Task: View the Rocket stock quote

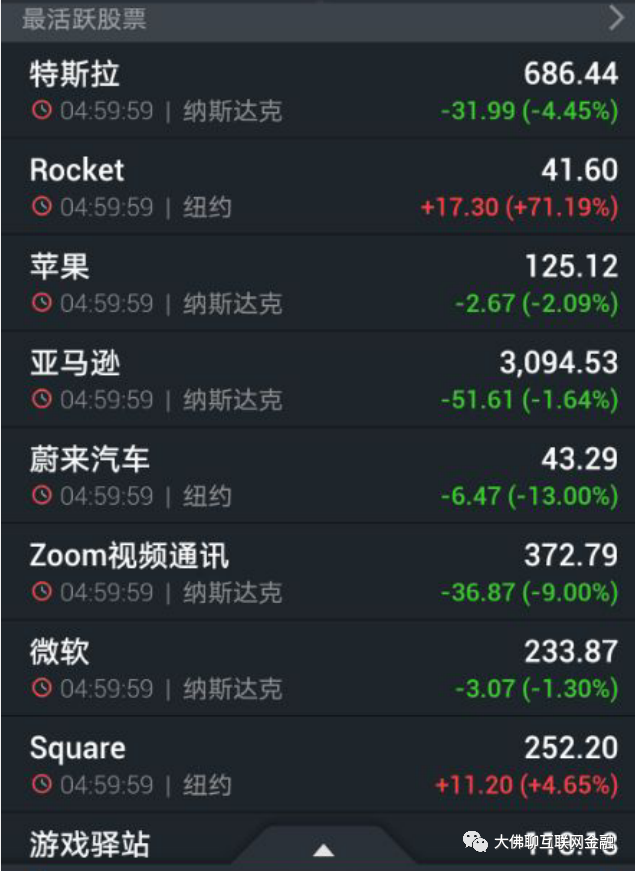Action: 317,186
